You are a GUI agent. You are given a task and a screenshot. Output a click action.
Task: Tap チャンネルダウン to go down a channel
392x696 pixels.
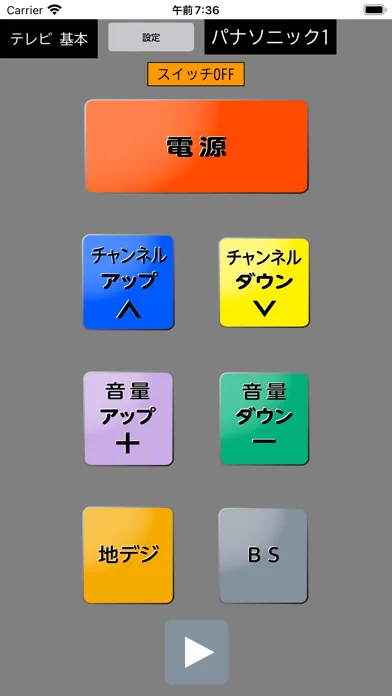coord(264,283)
